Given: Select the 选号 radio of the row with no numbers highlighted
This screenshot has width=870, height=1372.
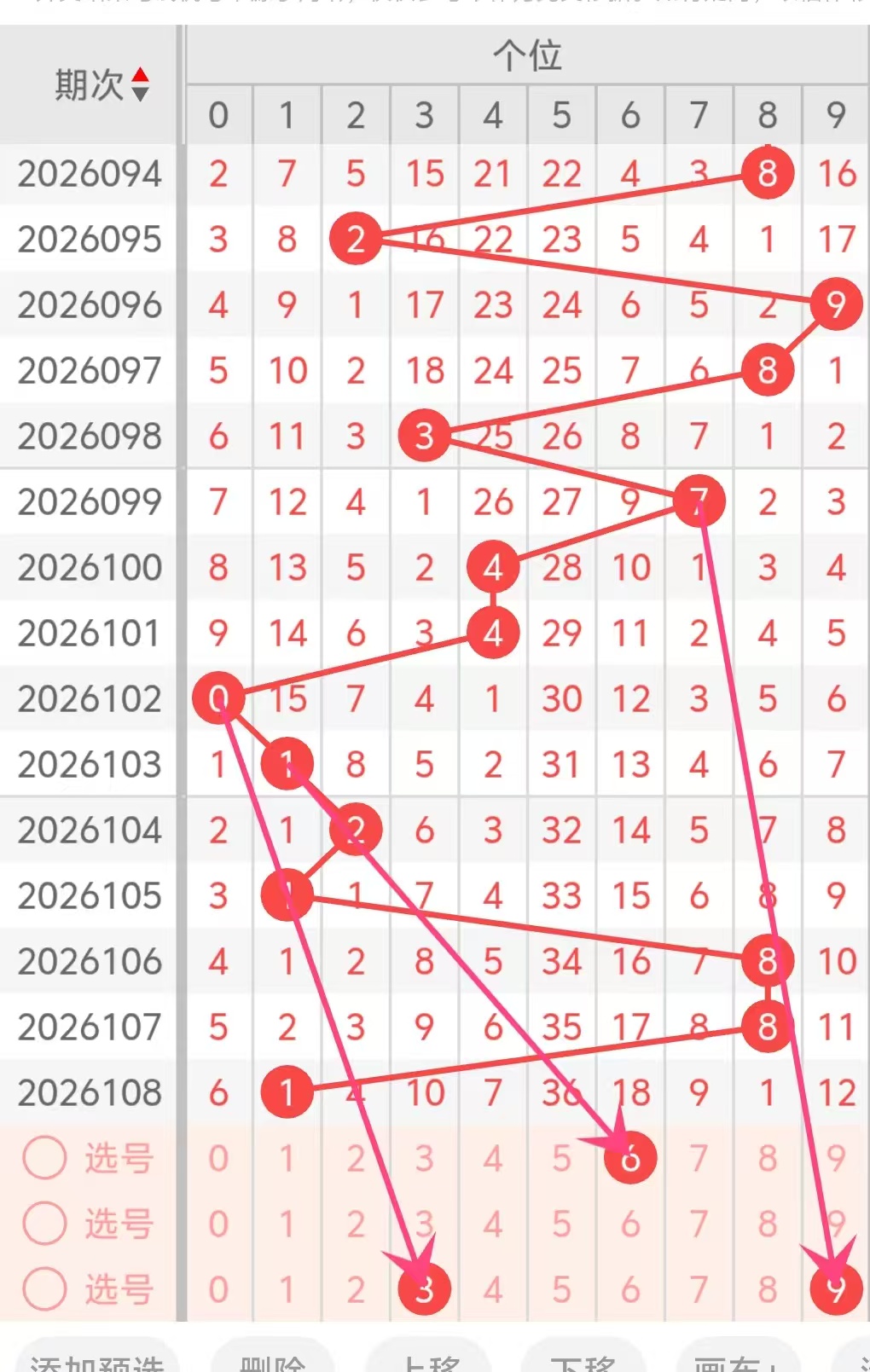Looking at the screenshot, I should click(x=44, y=1223).
